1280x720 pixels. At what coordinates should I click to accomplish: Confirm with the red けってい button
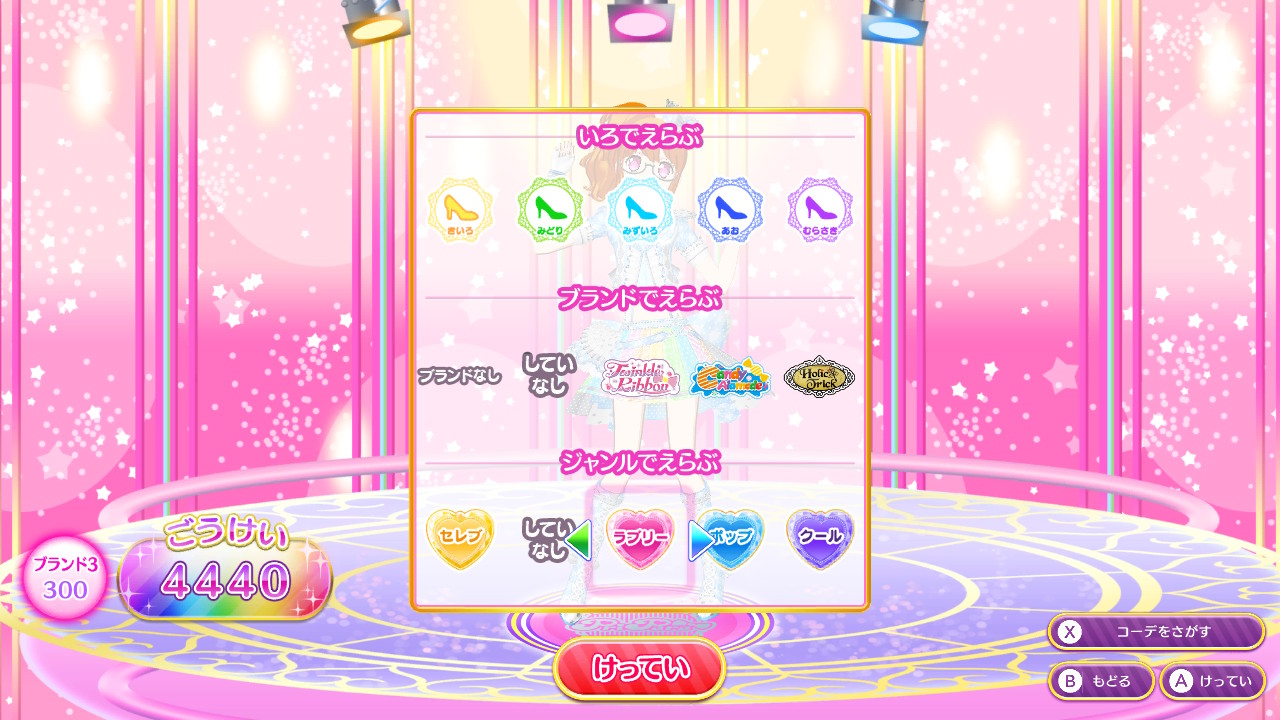click(640, 668)
